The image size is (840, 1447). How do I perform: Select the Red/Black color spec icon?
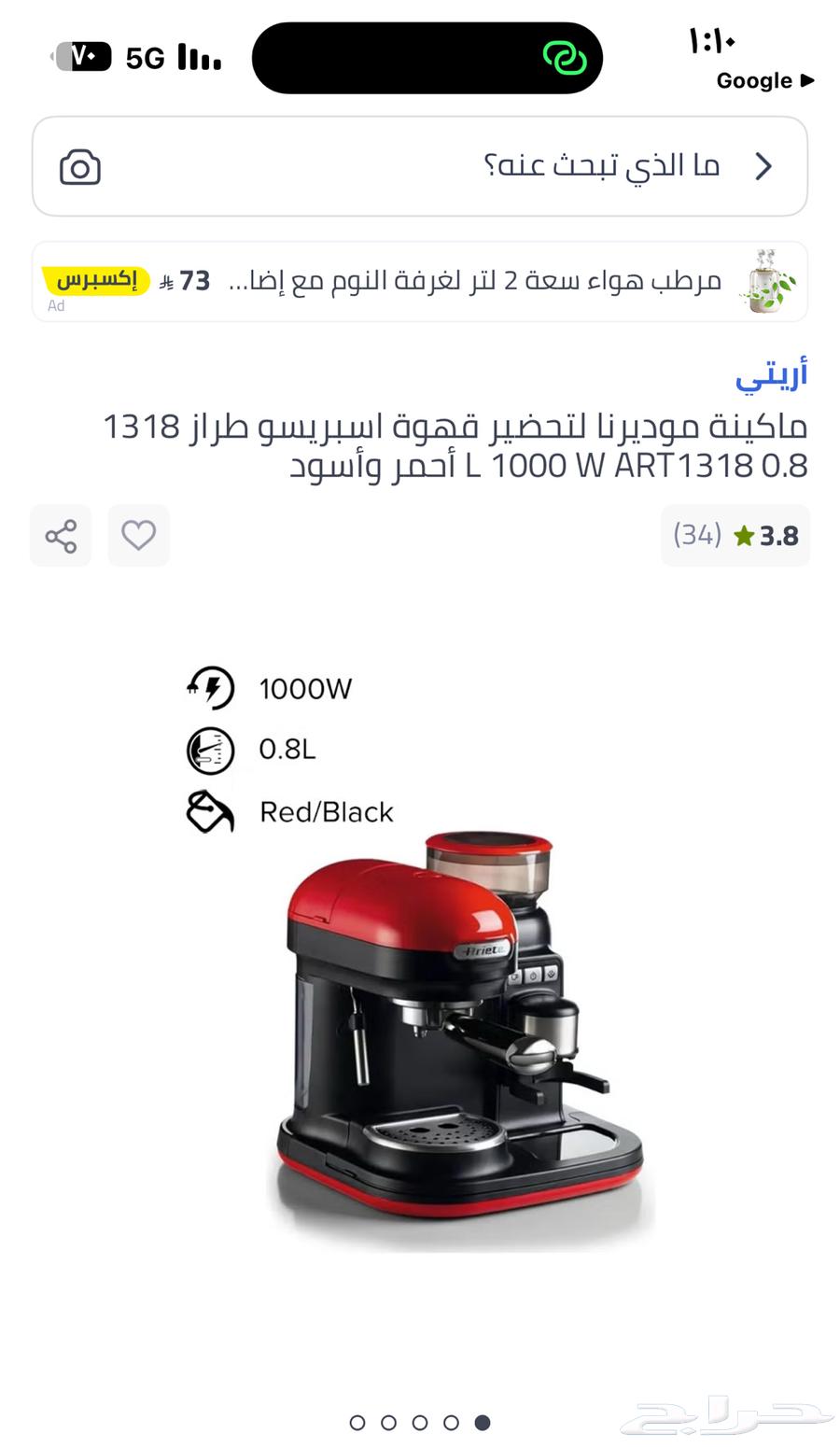[210, 812]
